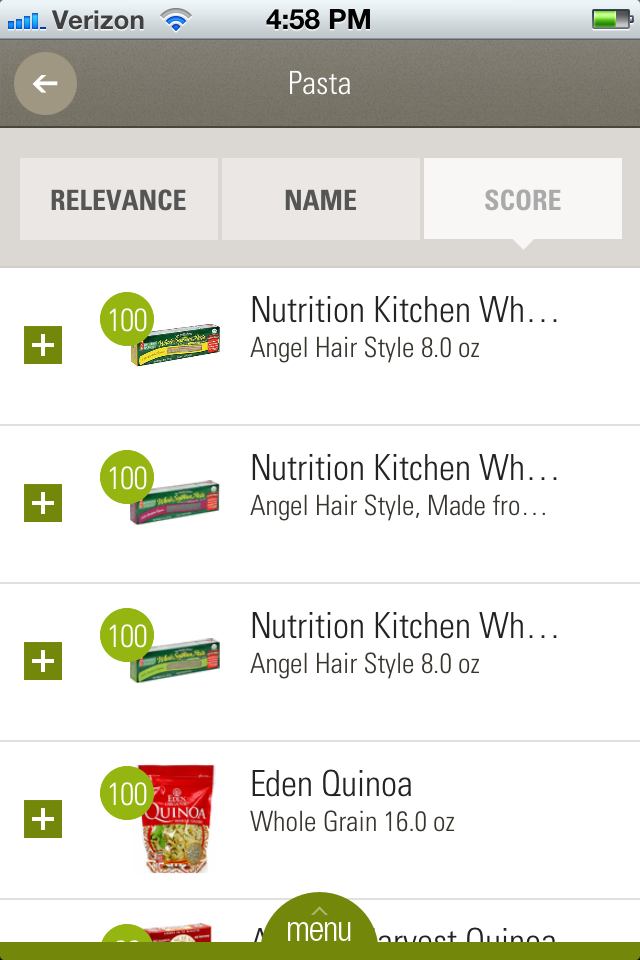Sort pasta results by Relevance
The height and width of the screenshot is (960, 640).
pyautogui.click(x=119, y=200)
